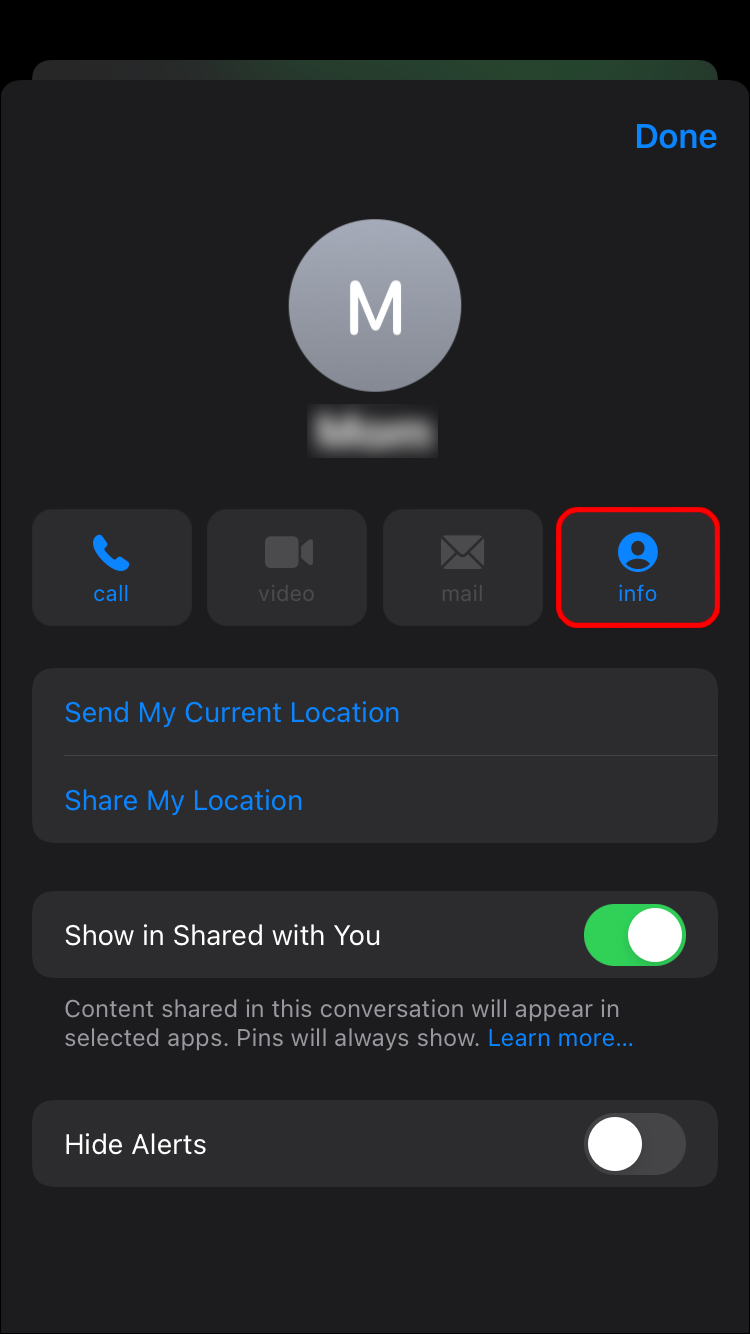Image resolution: width=750 pixels, height=1334 pixels.
Task: Enable the Hide Alerts switch
Action: coord(634,1144)
